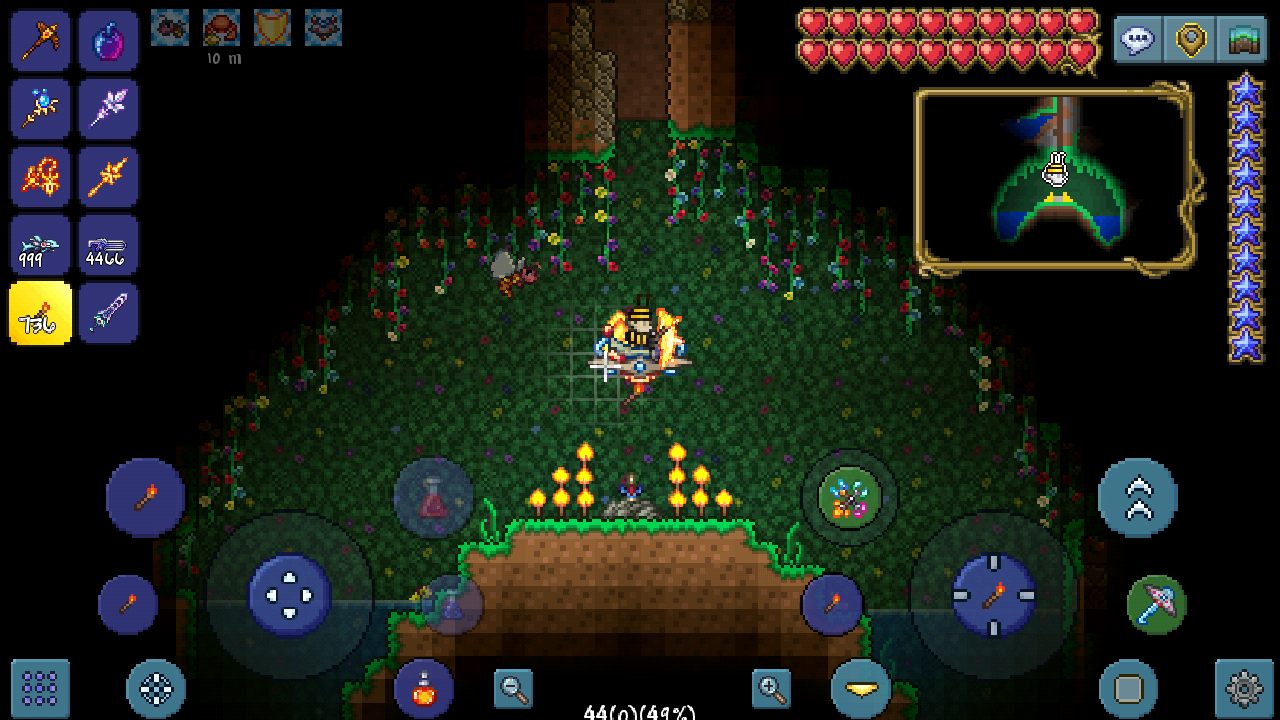Use the quick heal potion button

coord(423,689)
